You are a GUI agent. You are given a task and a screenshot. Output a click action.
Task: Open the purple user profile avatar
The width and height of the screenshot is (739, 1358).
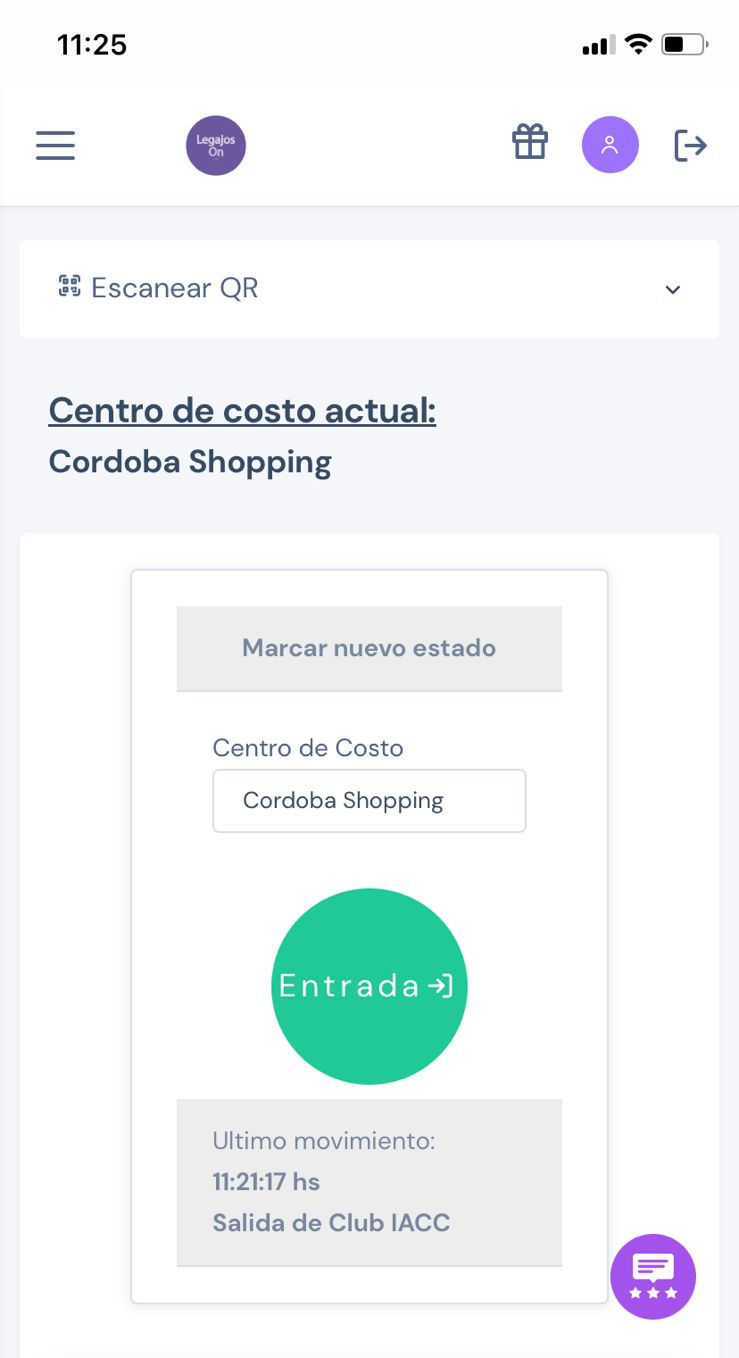click(x=610, y=145)
